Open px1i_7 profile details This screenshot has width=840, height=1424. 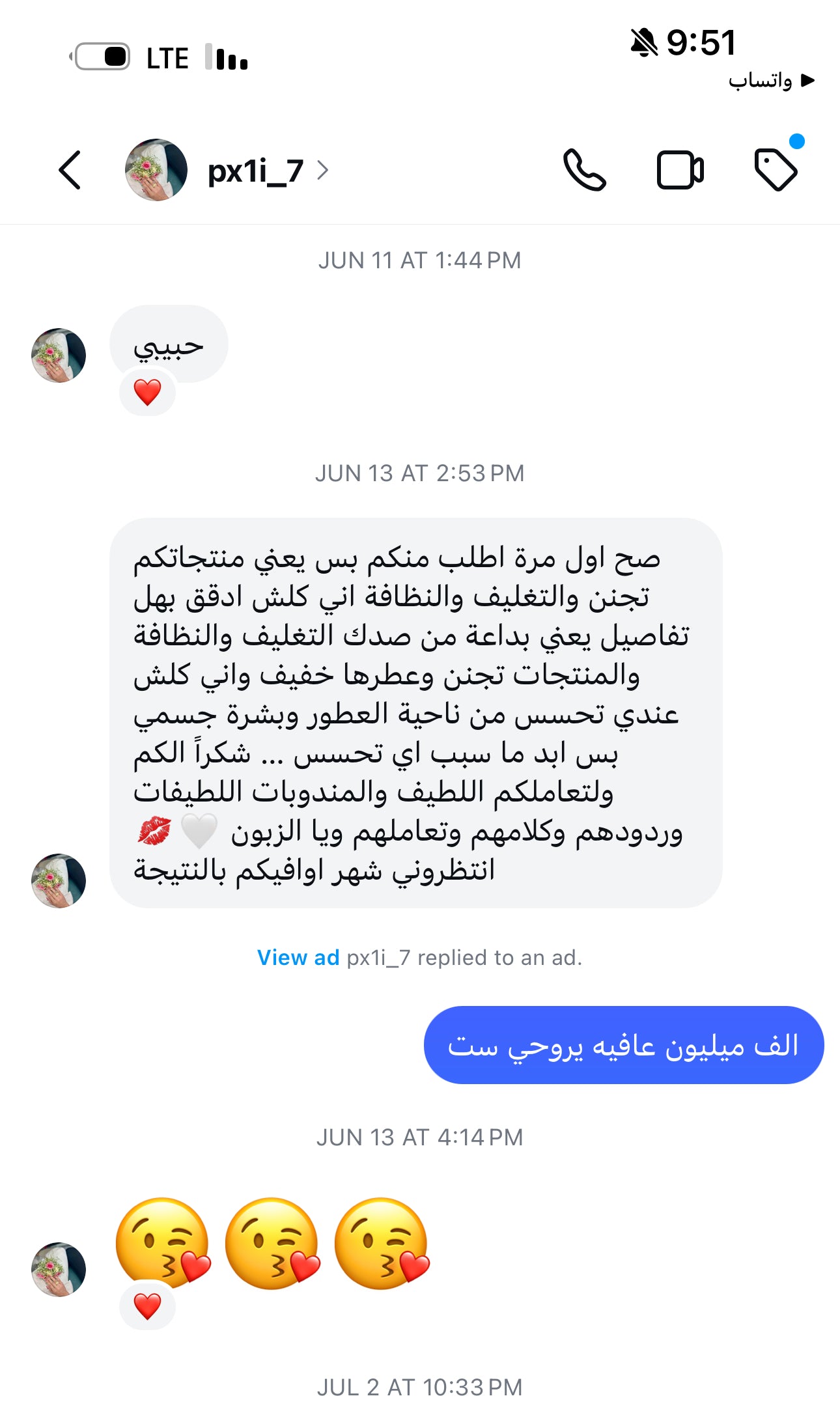point(255,171)
